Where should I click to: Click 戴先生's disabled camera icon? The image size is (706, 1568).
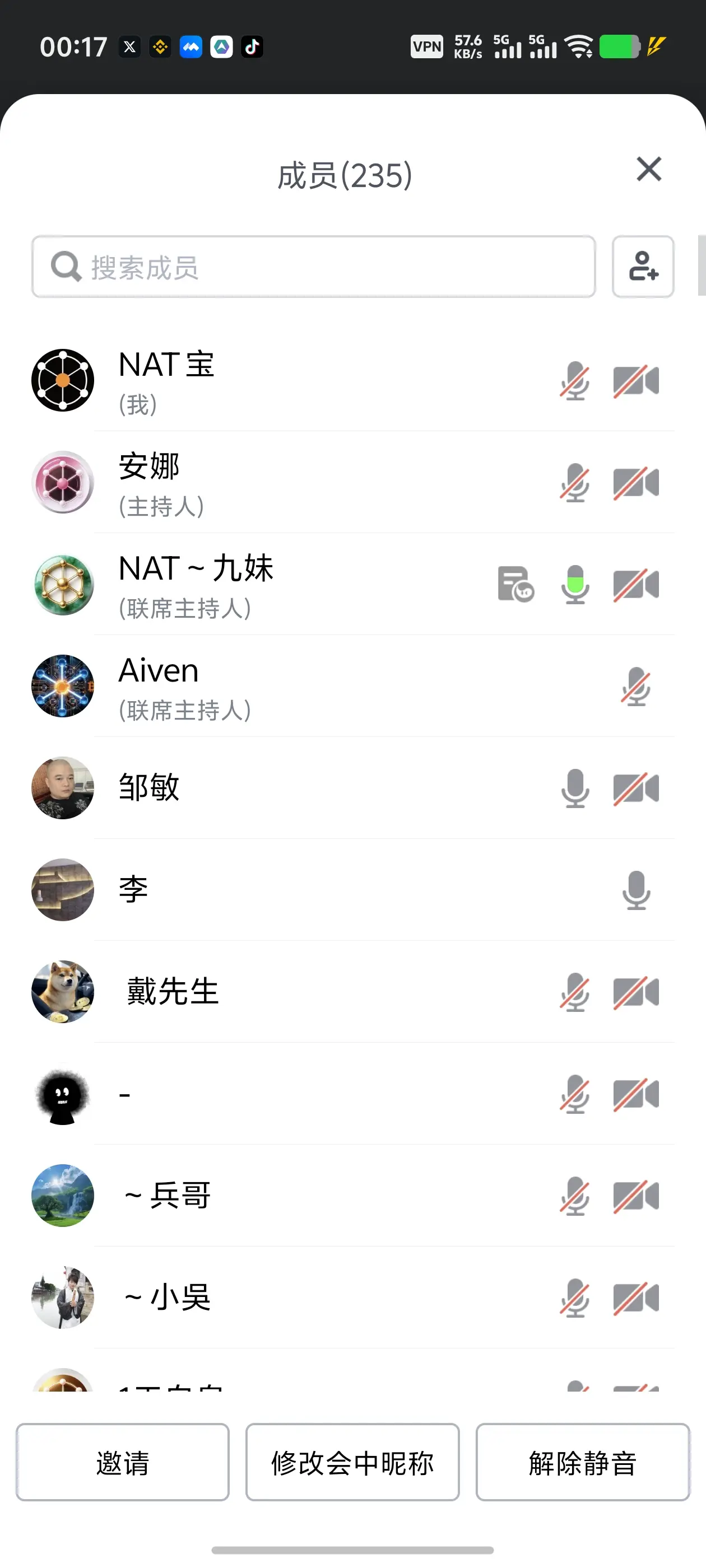(636, 991)
